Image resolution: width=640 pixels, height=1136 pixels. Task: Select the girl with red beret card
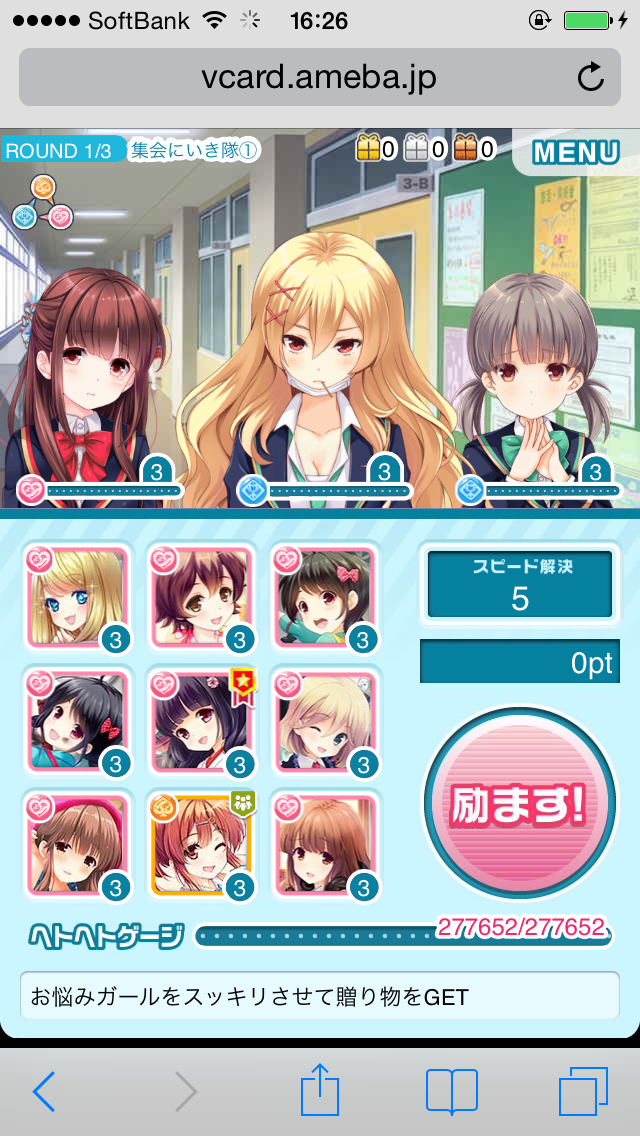(x=76, y=843)
